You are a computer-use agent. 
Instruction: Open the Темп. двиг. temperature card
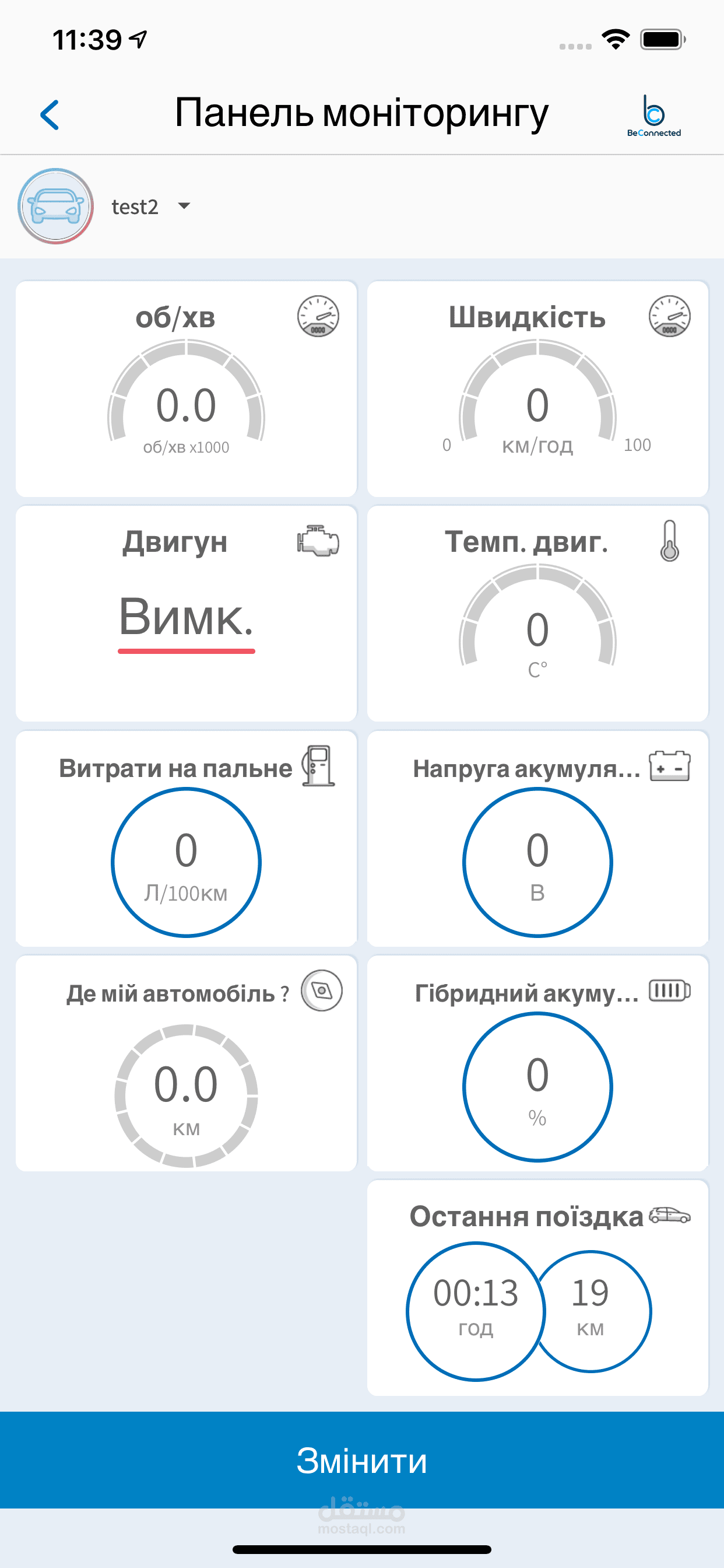pyautogui.click(x=537, y=614)
